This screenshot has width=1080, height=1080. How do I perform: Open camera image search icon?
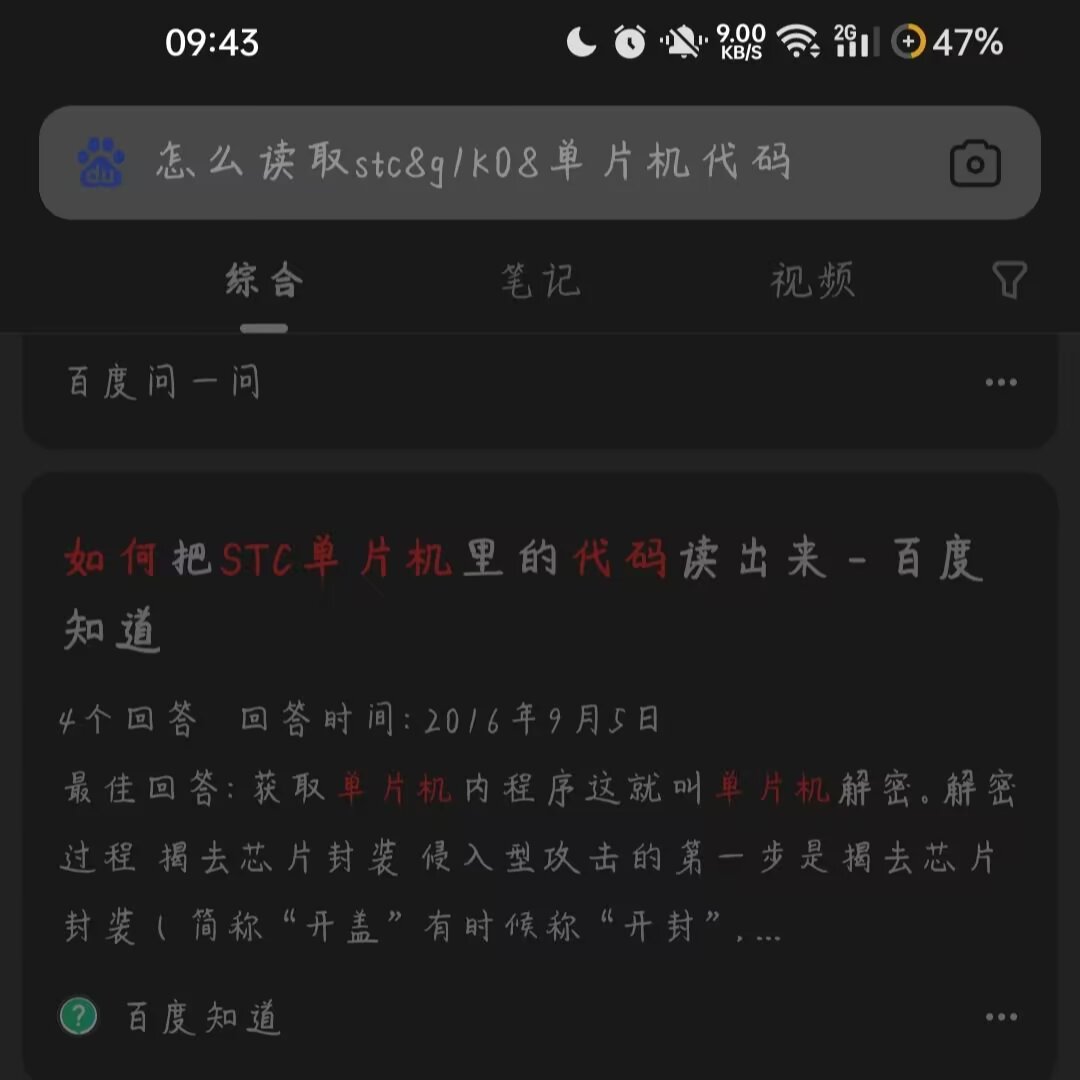click(x=975, y=163)
